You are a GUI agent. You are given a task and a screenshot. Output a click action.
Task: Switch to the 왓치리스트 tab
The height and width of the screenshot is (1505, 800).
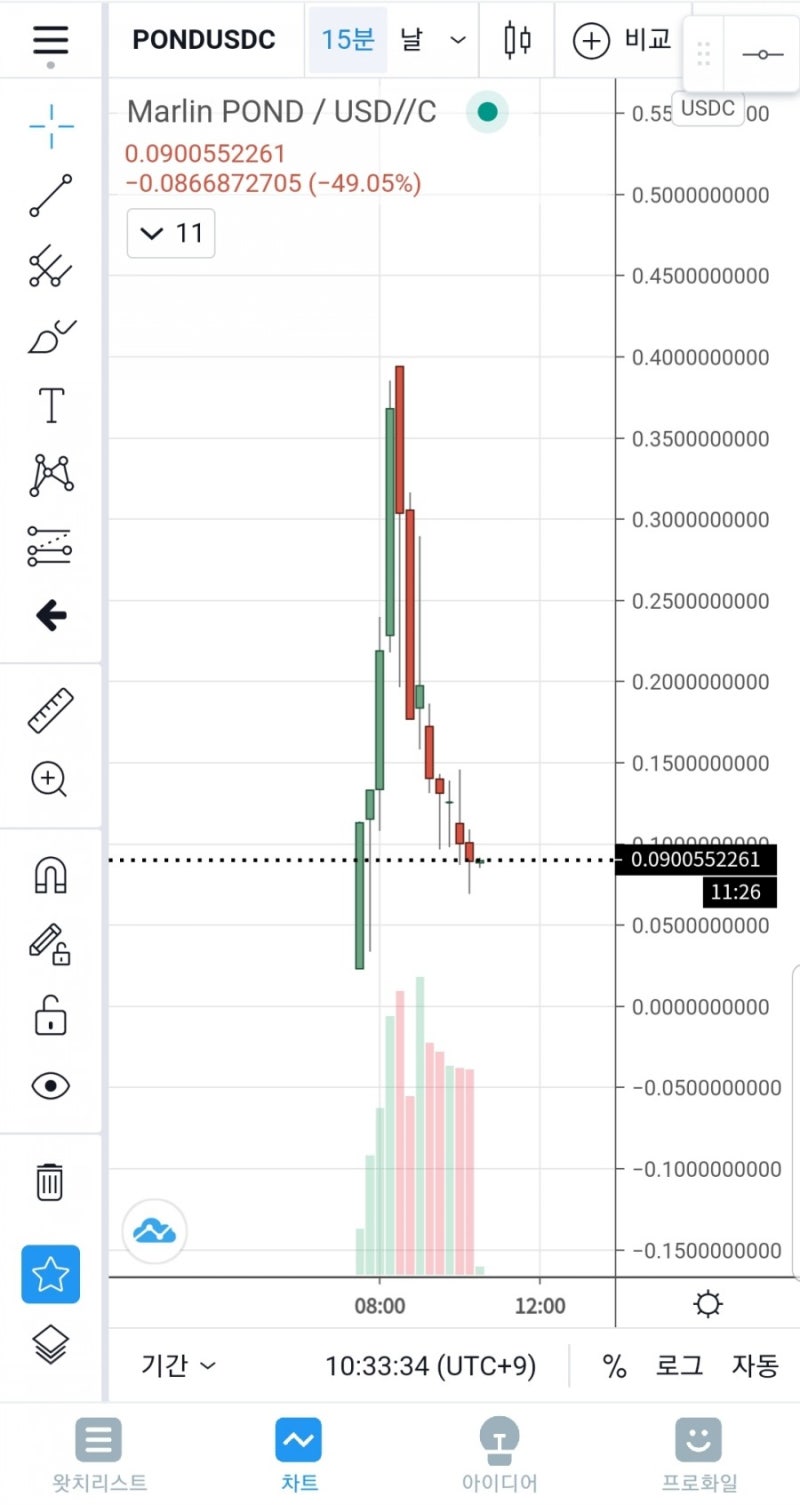click(x=99, y=1455)
